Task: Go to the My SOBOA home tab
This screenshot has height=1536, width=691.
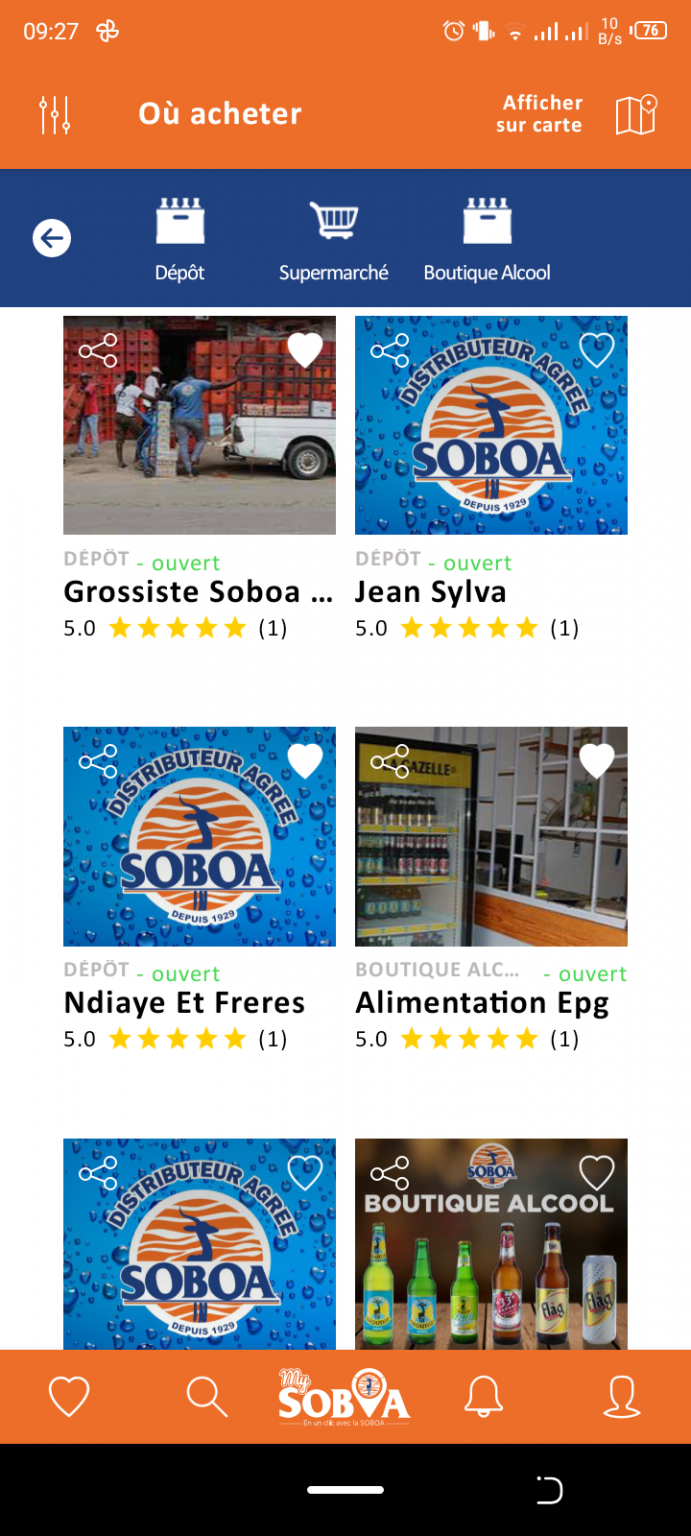Action: click(x=344, y=1396)
